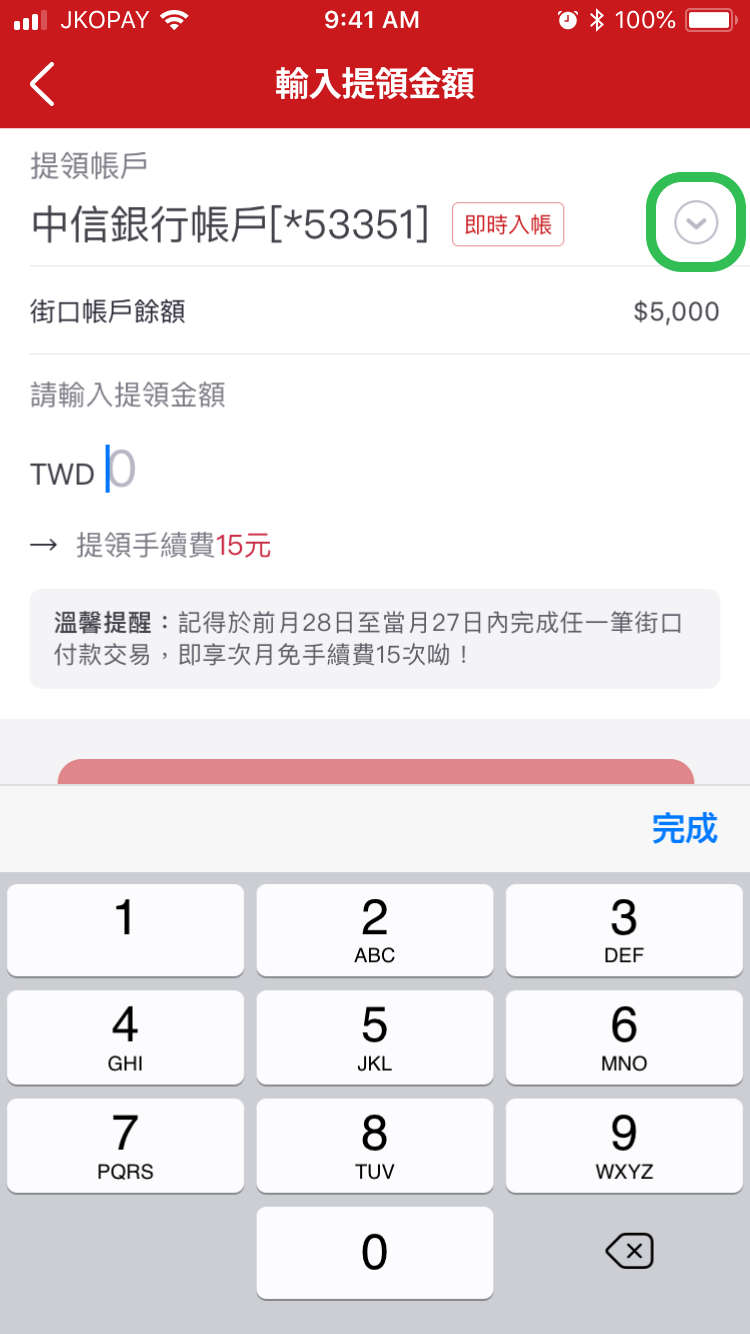Expand the withdrawal account dropdown chevron
This screenshot has width=750, height=1334.
(x=696, y=223)
